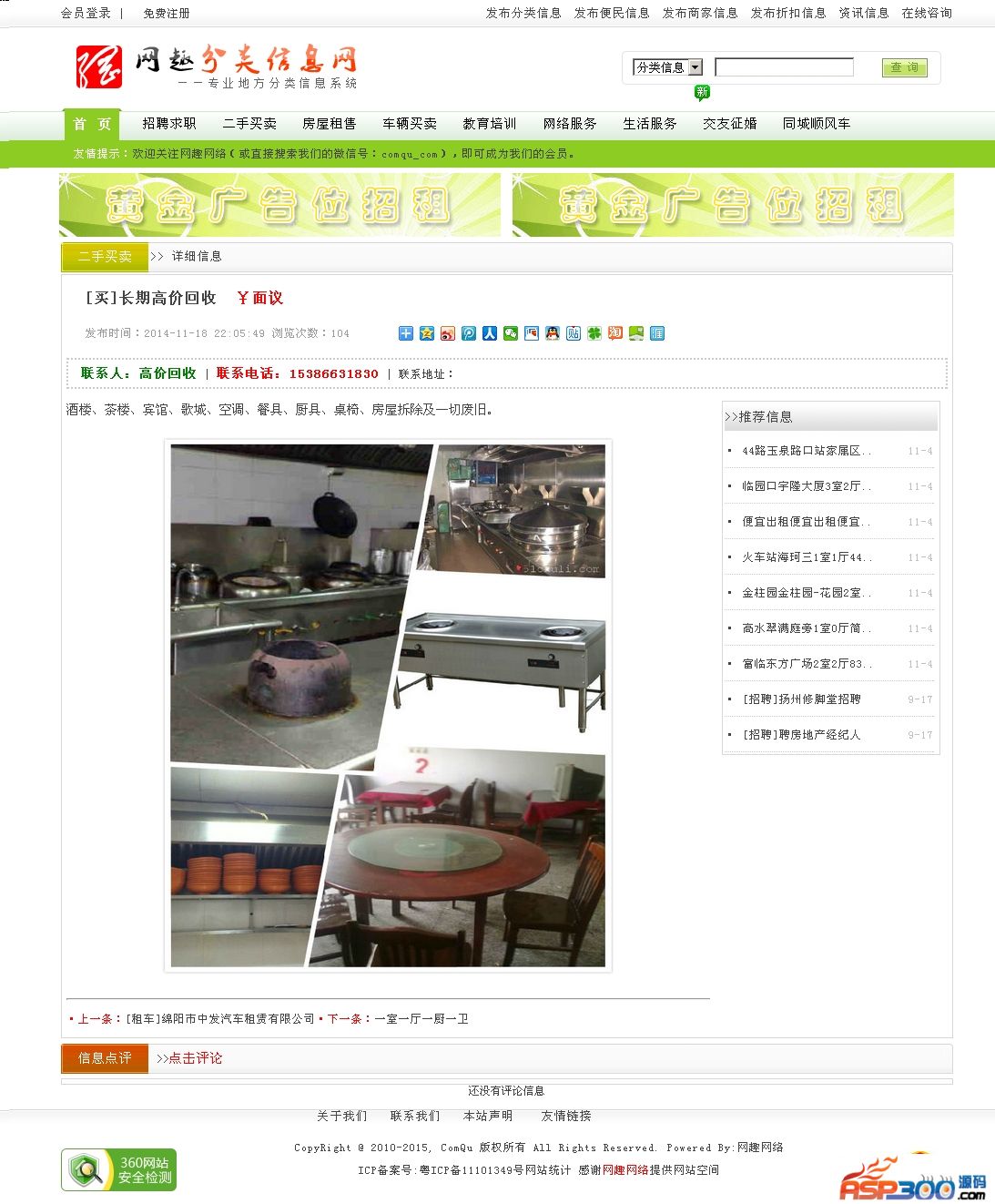Image resolution: width=995 pixels, height=1204 pixels.
Task: Go to previous post 绵阳市中发汽车租赁有限公司
Action: 220,1019
